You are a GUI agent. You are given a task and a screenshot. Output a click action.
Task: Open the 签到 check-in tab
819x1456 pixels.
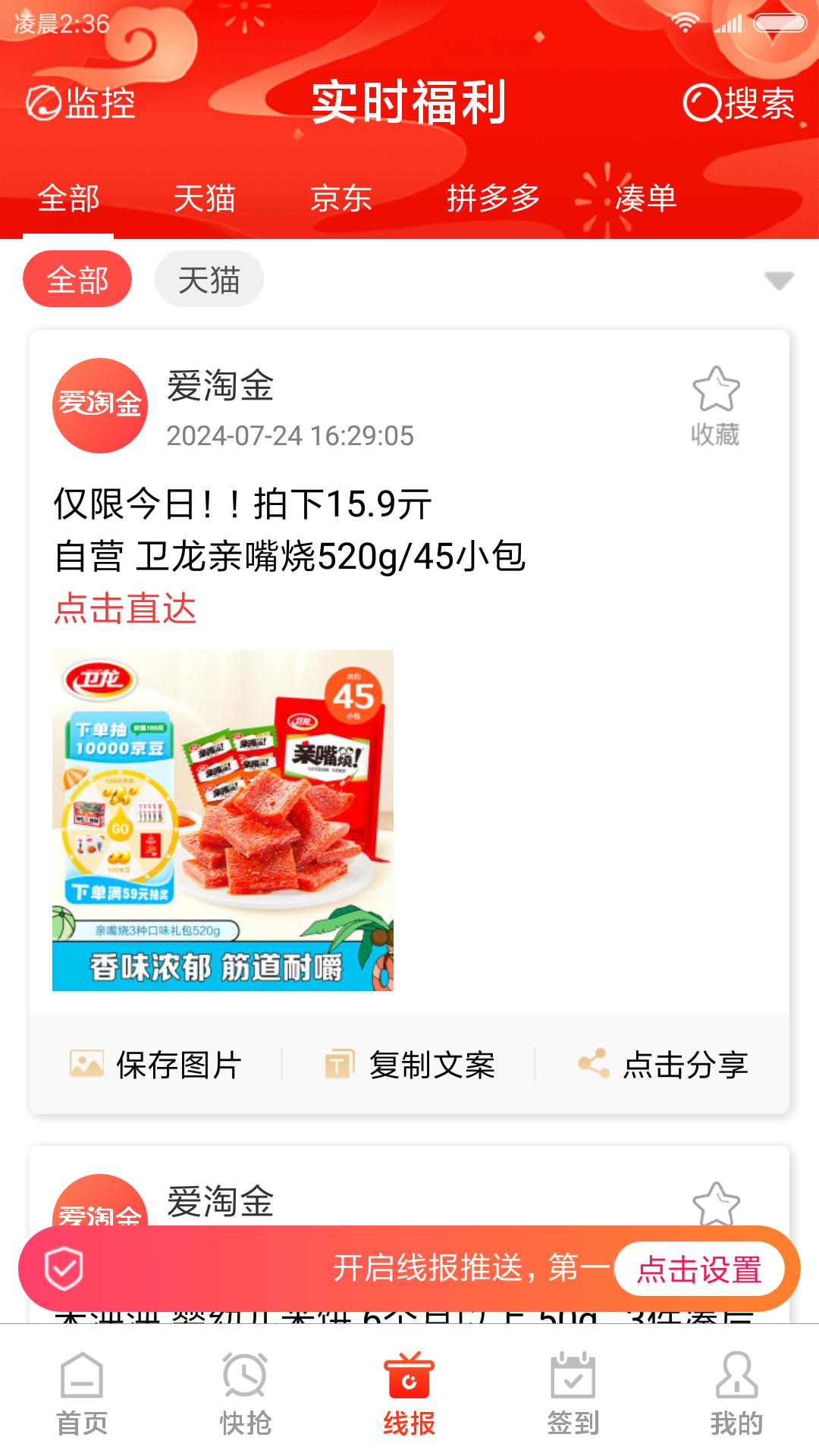(x=573, y=1392)
